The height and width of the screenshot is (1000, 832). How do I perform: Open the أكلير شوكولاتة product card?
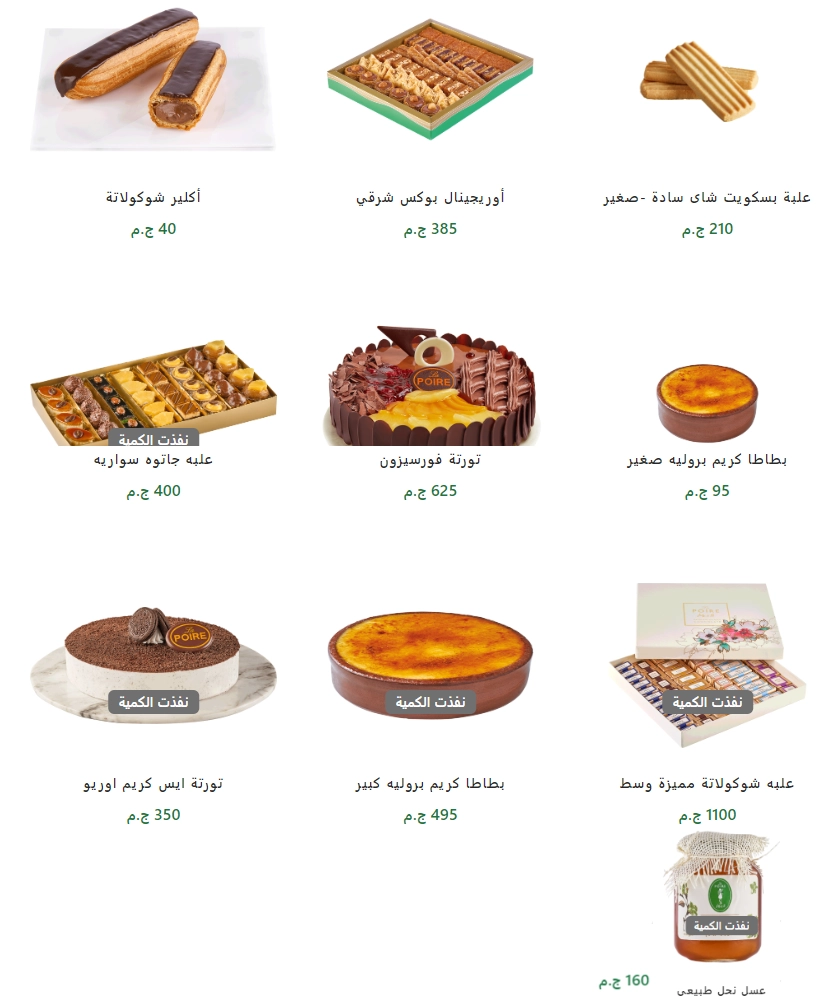[x=153, y=90]
